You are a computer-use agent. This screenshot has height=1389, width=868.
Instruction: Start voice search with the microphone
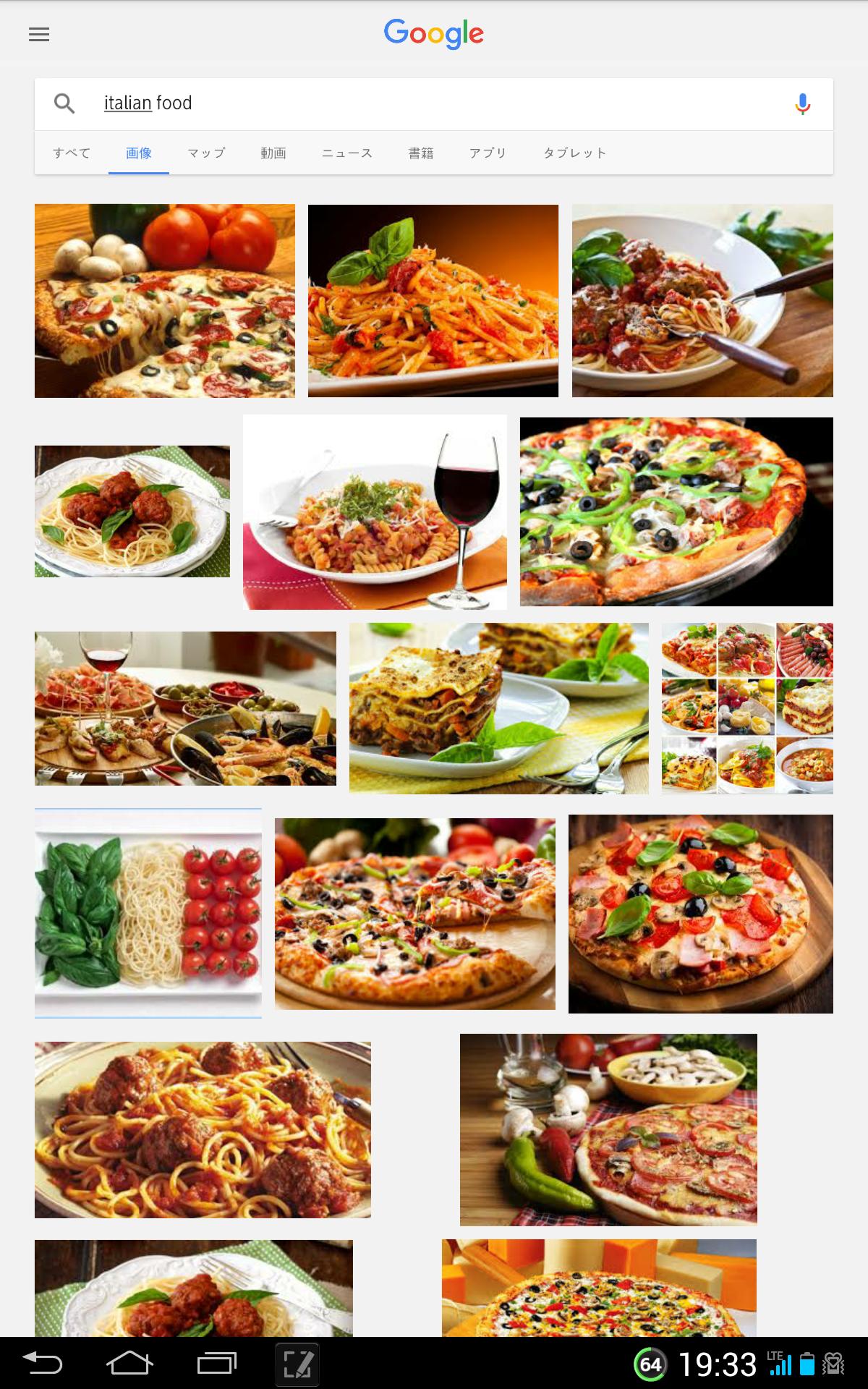pyautogui.click(x=802, y=104)
